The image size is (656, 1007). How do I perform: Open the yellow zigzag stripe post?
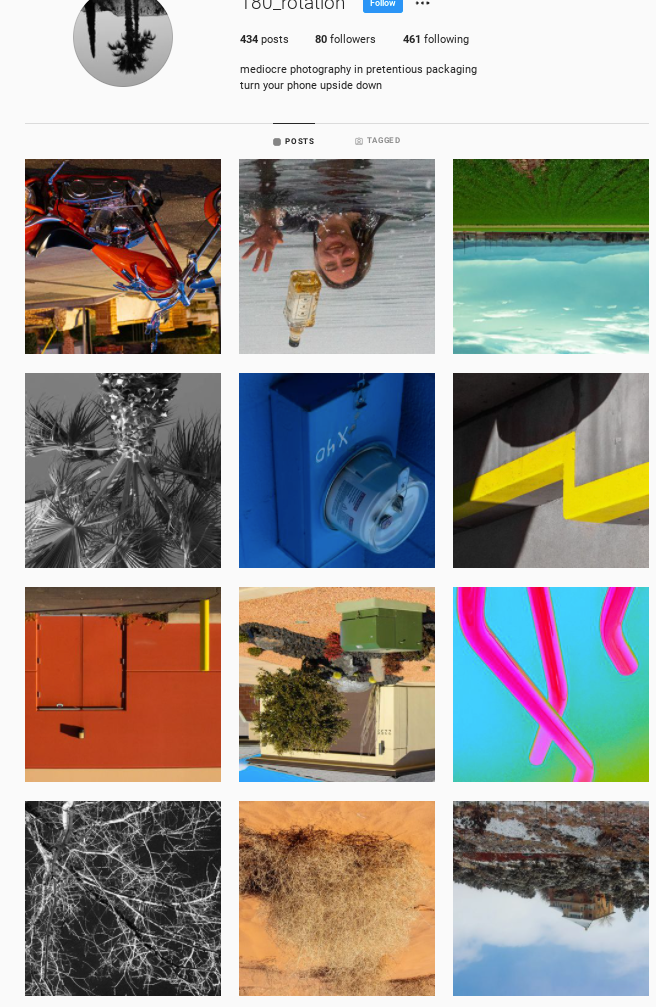[551, 470]
